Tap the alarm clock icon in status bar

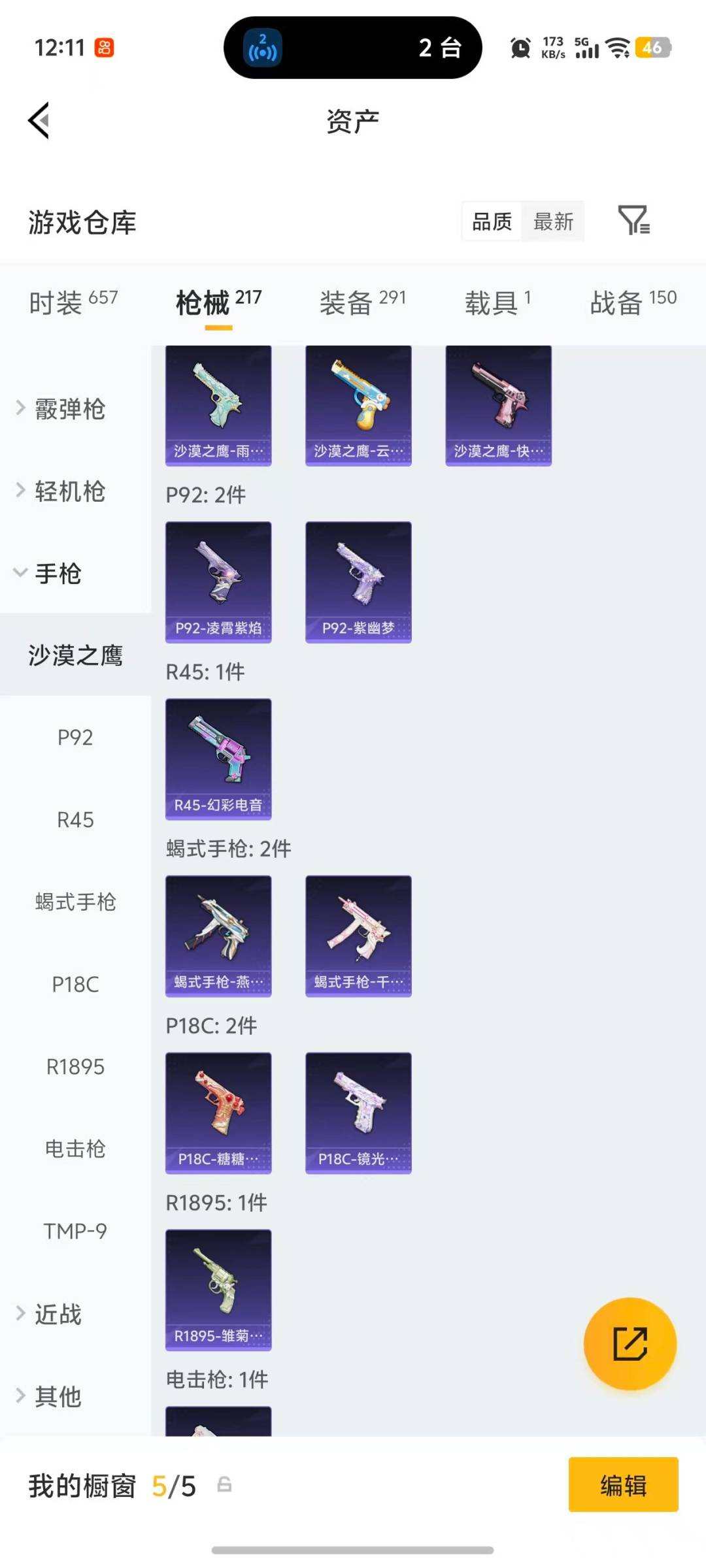point(520,48)
